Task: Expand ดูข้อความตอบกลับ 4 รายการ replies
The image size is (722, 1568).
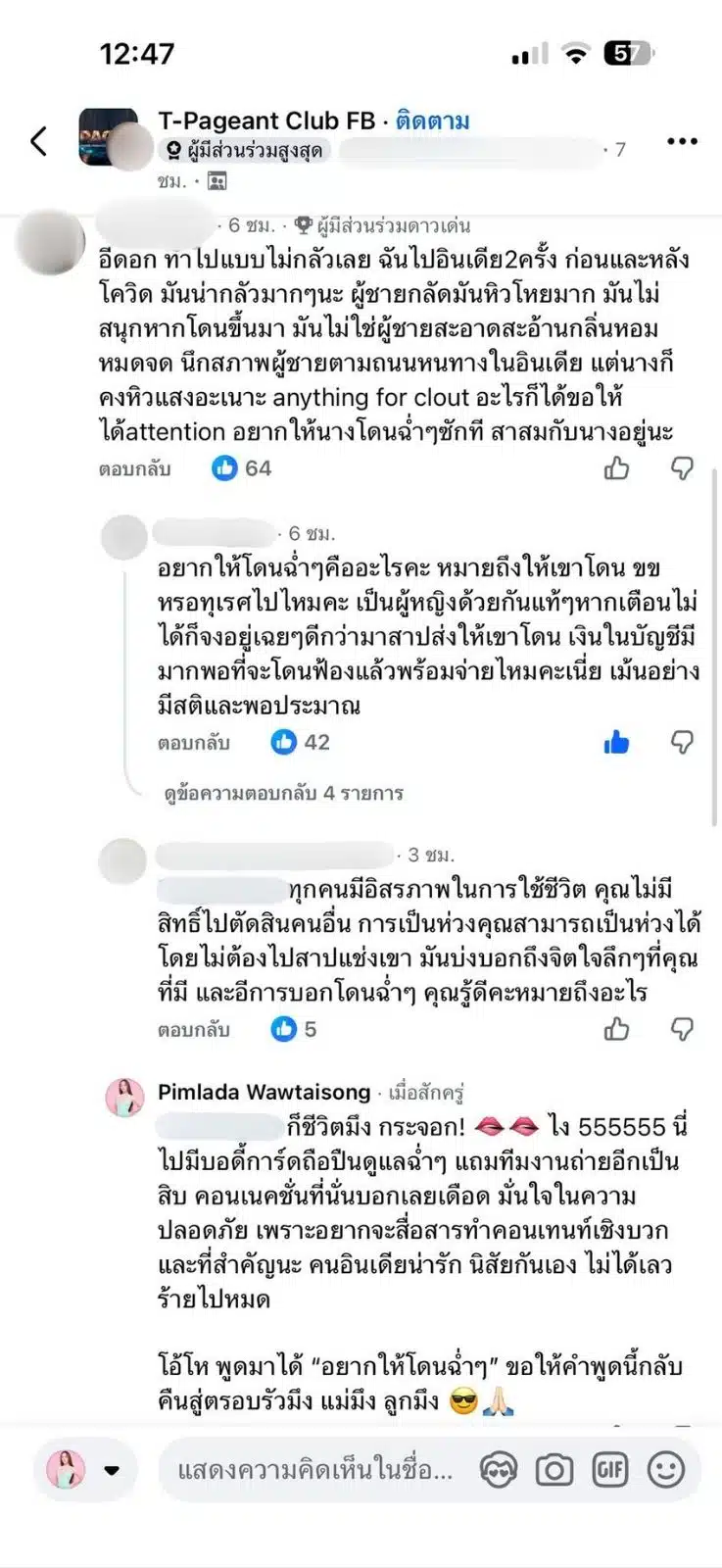Action: coord(284,793)
